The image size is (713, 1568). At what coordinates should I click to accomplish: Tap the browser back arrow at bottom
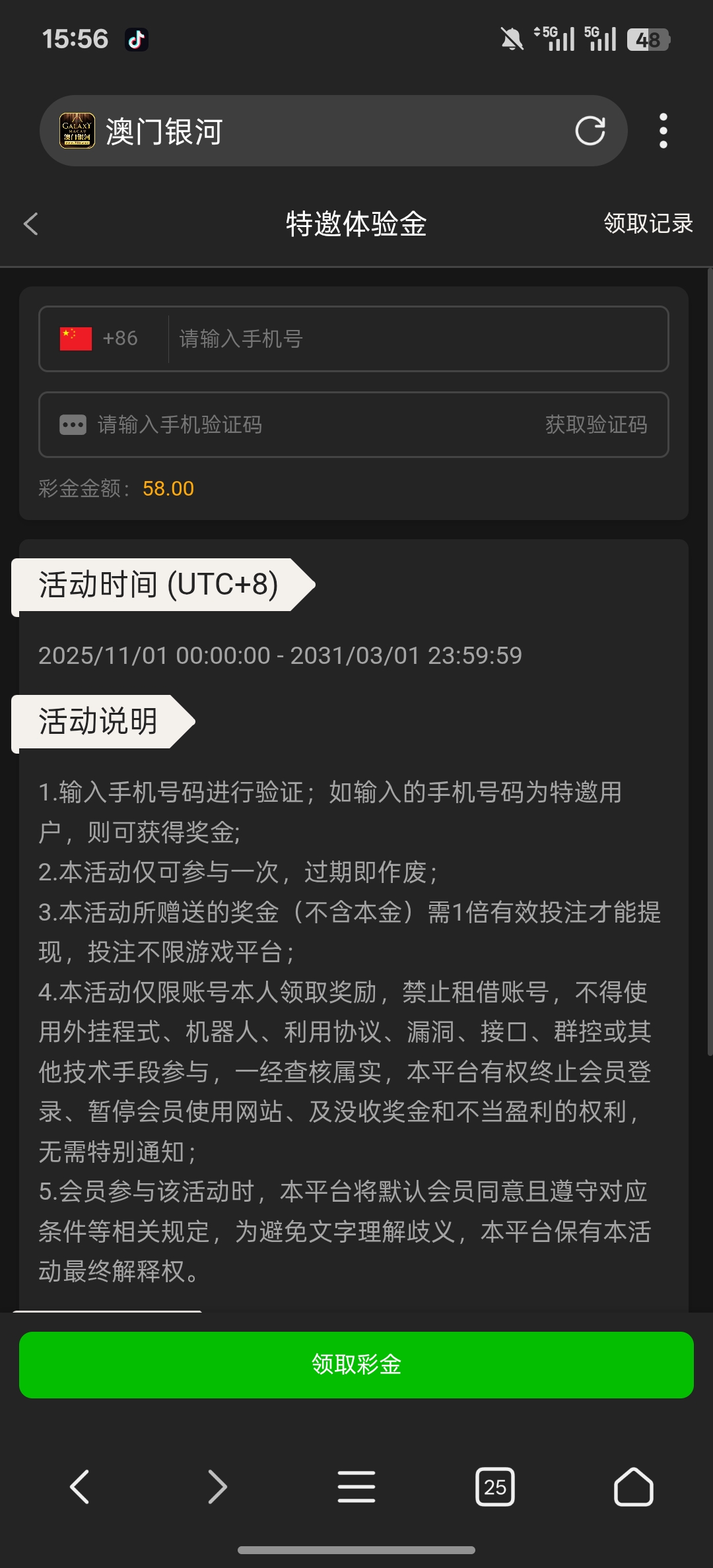click(x=79, y=1488)
